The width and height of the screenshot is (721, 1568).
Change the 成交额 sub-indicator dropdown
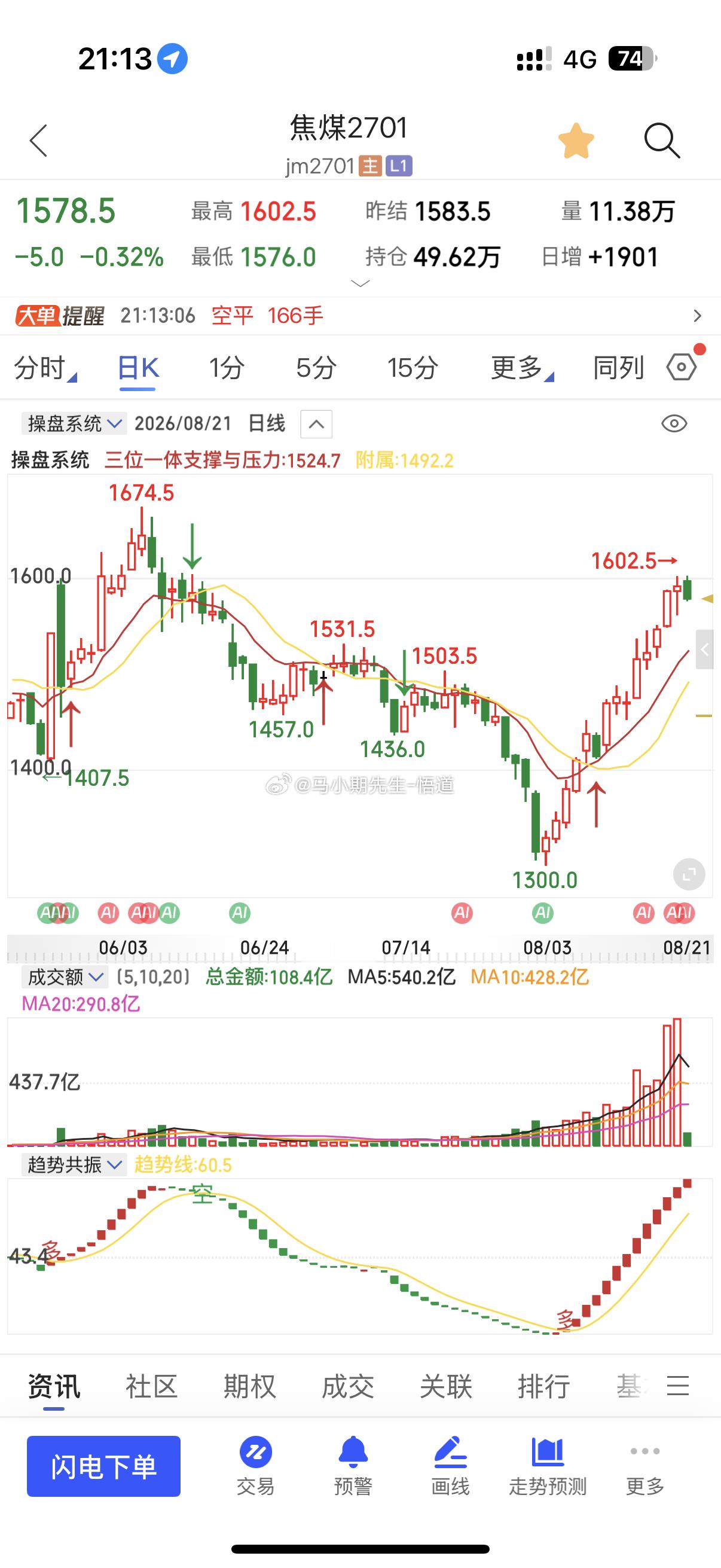click(65, 978)
